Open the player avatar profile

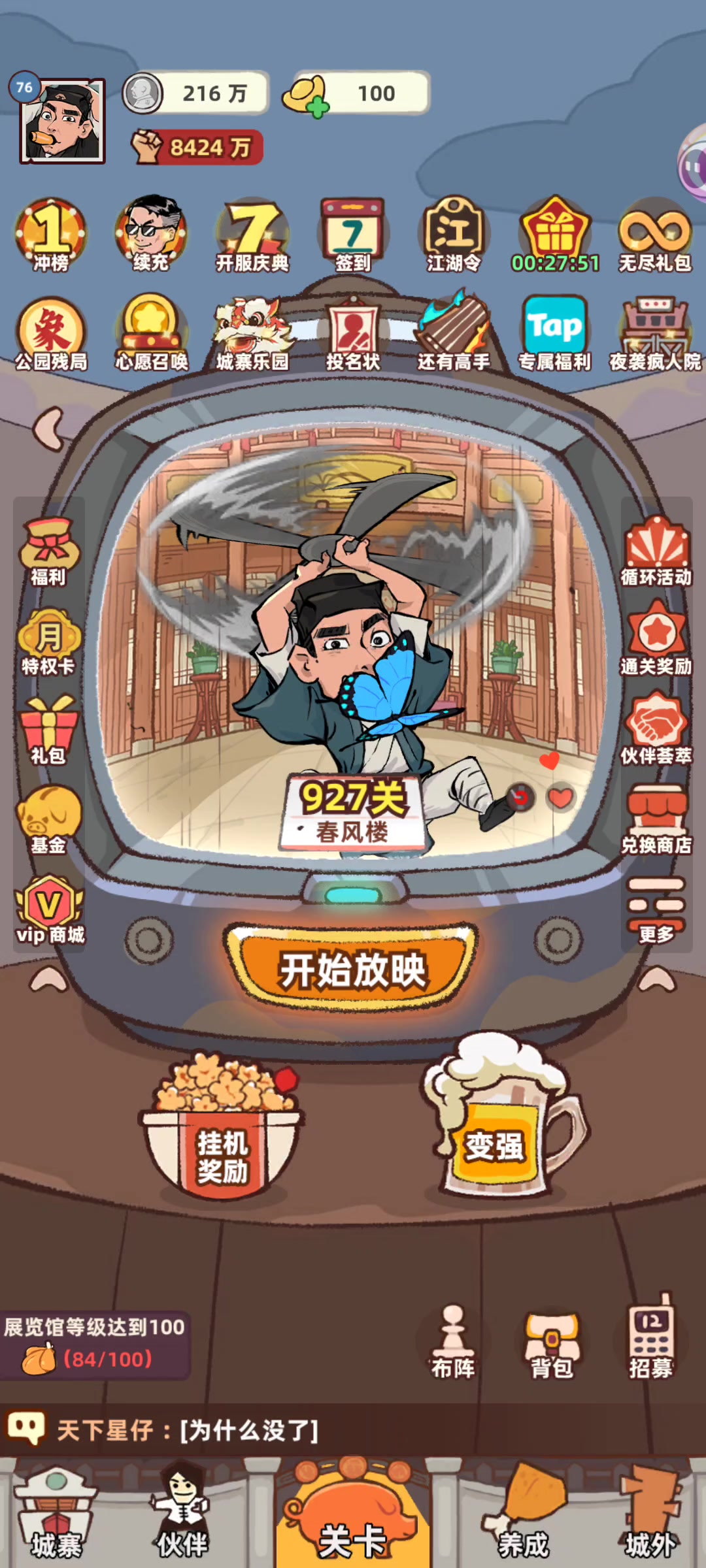coord(61,120)
